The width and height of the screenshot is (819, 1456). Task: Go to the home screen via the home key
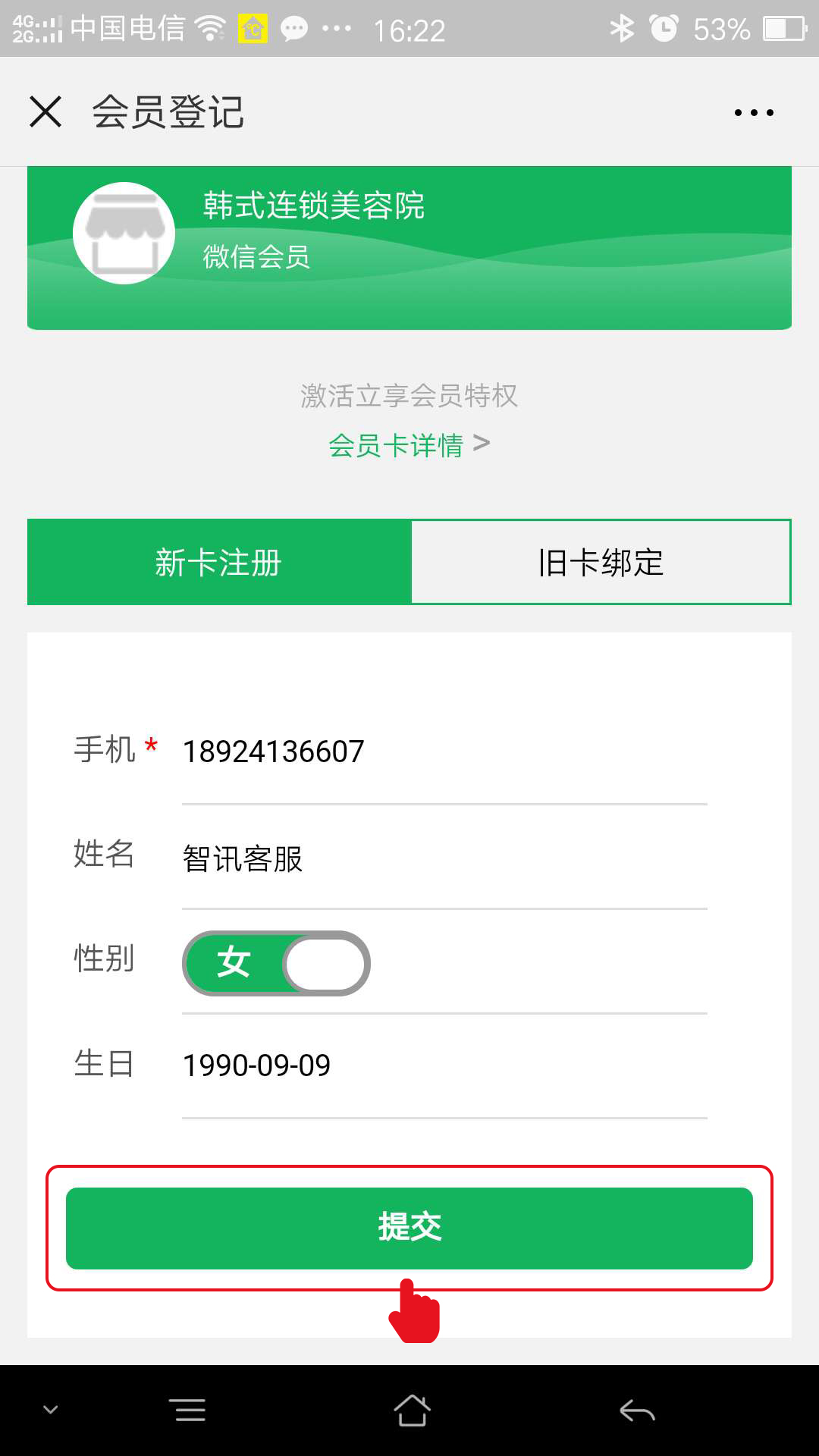tap(412, 1410)
